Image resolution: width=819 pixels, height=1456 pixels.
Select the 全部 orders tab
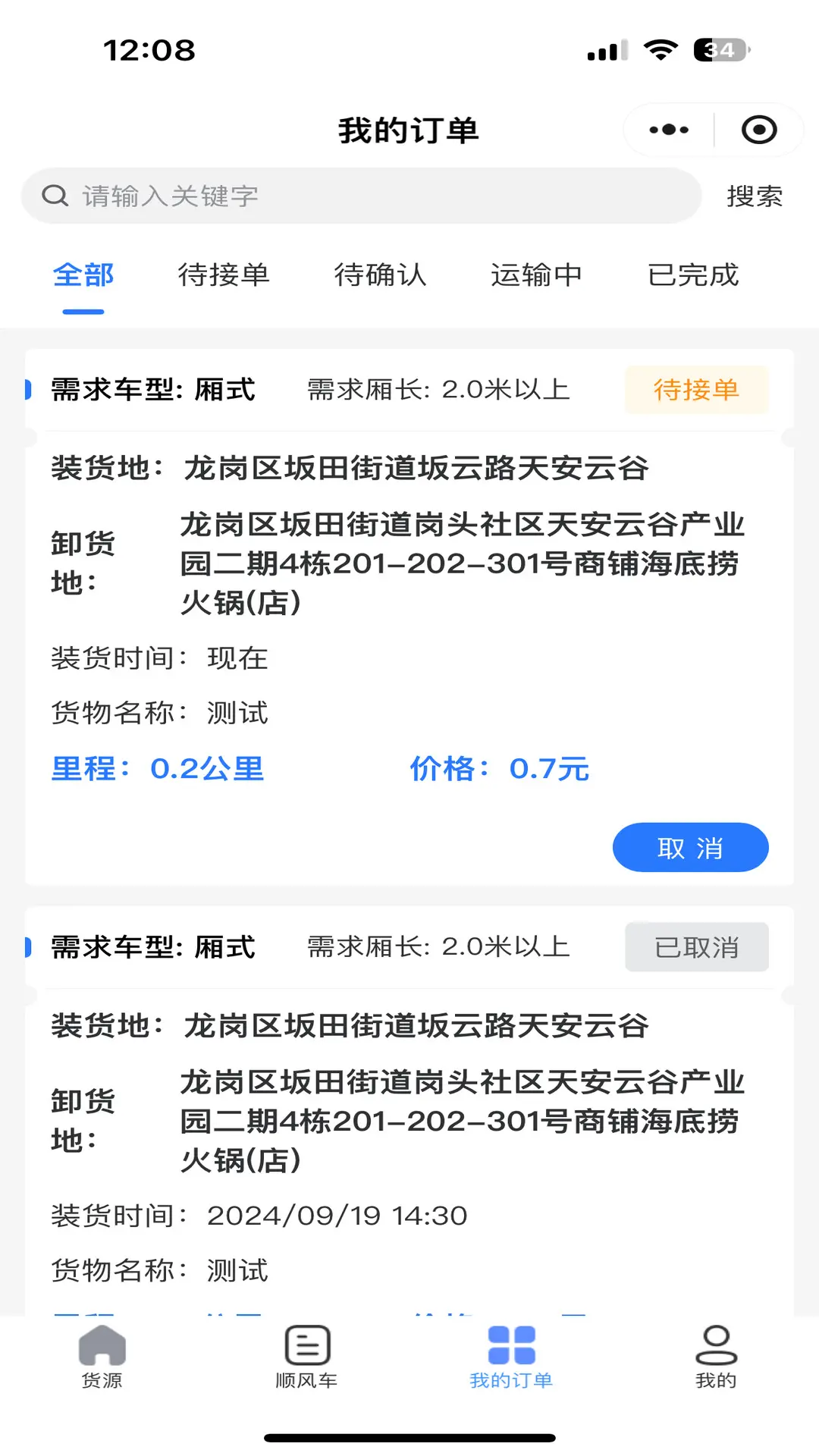point(83,275)
